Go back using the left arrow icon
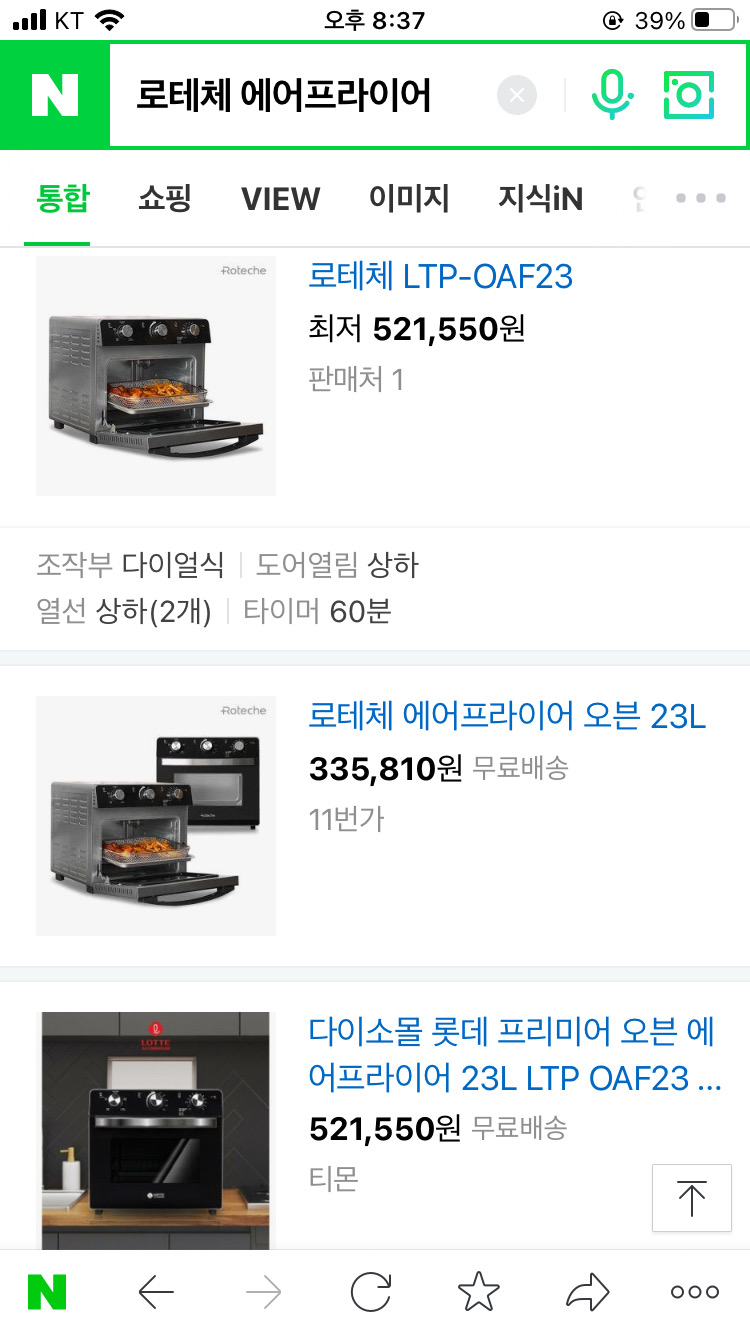750x1334 pixels. (155, 1291)
